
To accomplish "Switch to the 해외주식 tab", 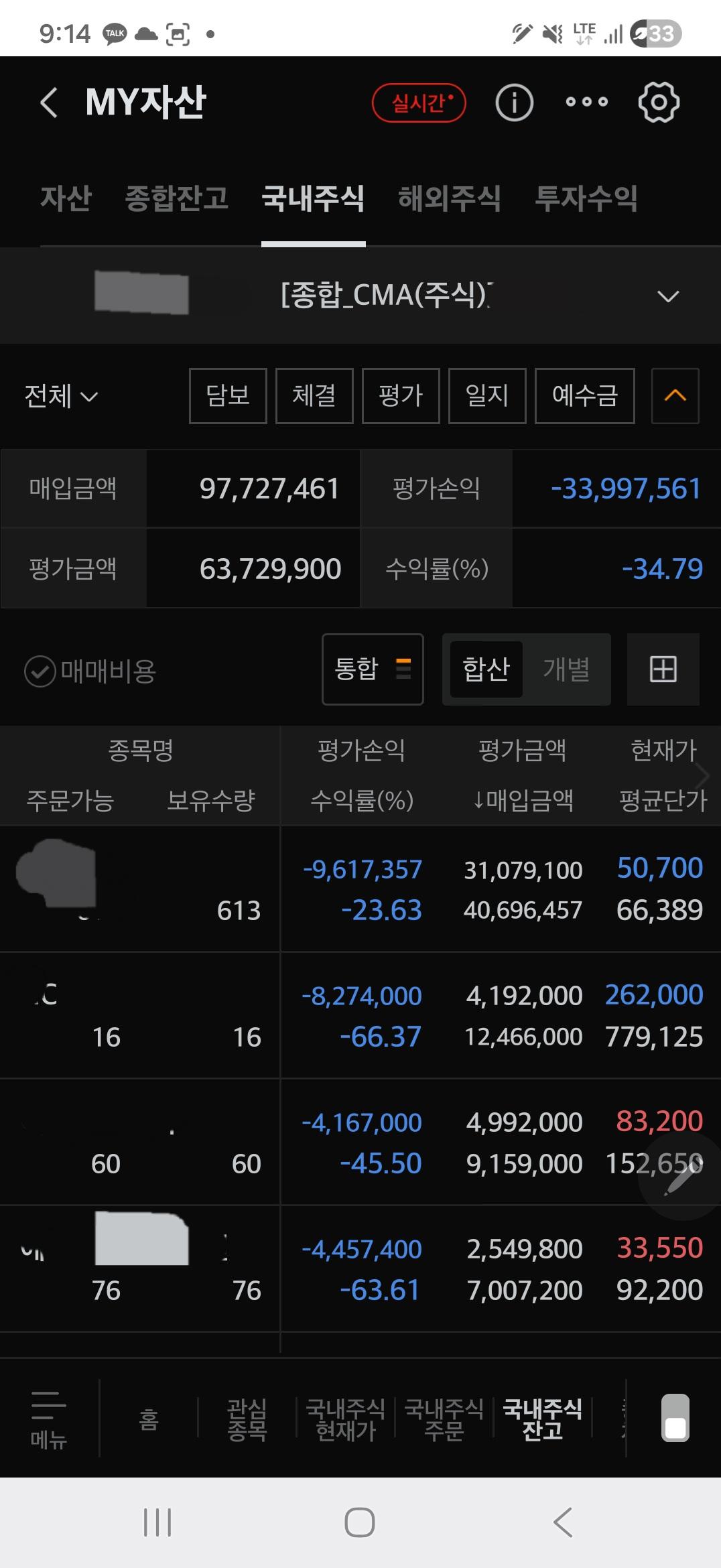I will pos(450,198).
